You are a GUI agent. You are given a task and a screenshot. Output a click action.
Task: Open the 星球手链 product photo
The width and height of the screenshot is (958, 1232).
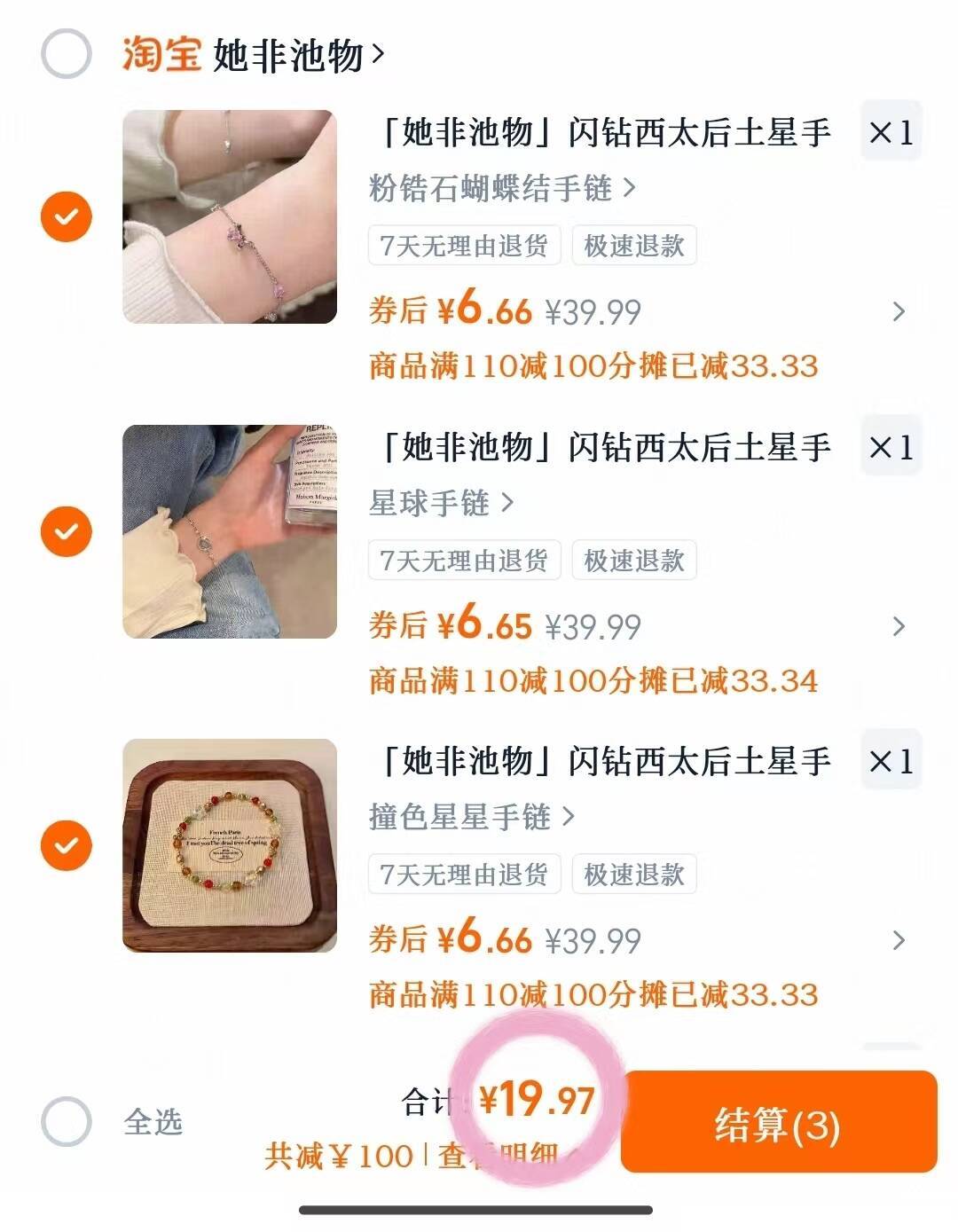pyautogui.click(x=230, y=531)
